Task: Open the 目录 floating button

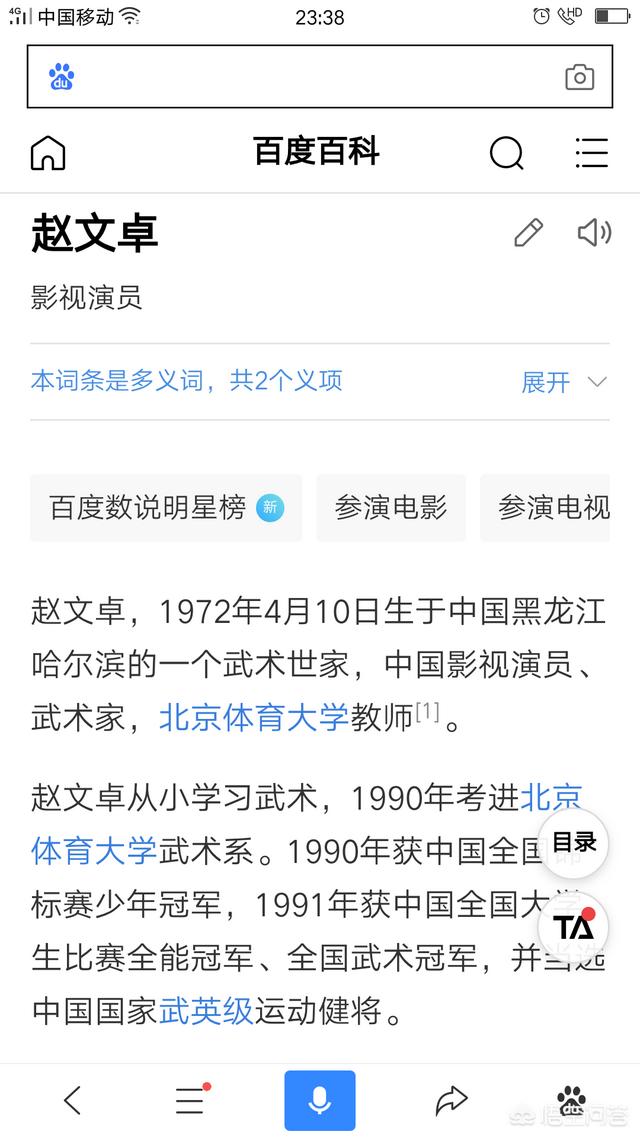Action: pyautogui.click(x=573, y=842)
